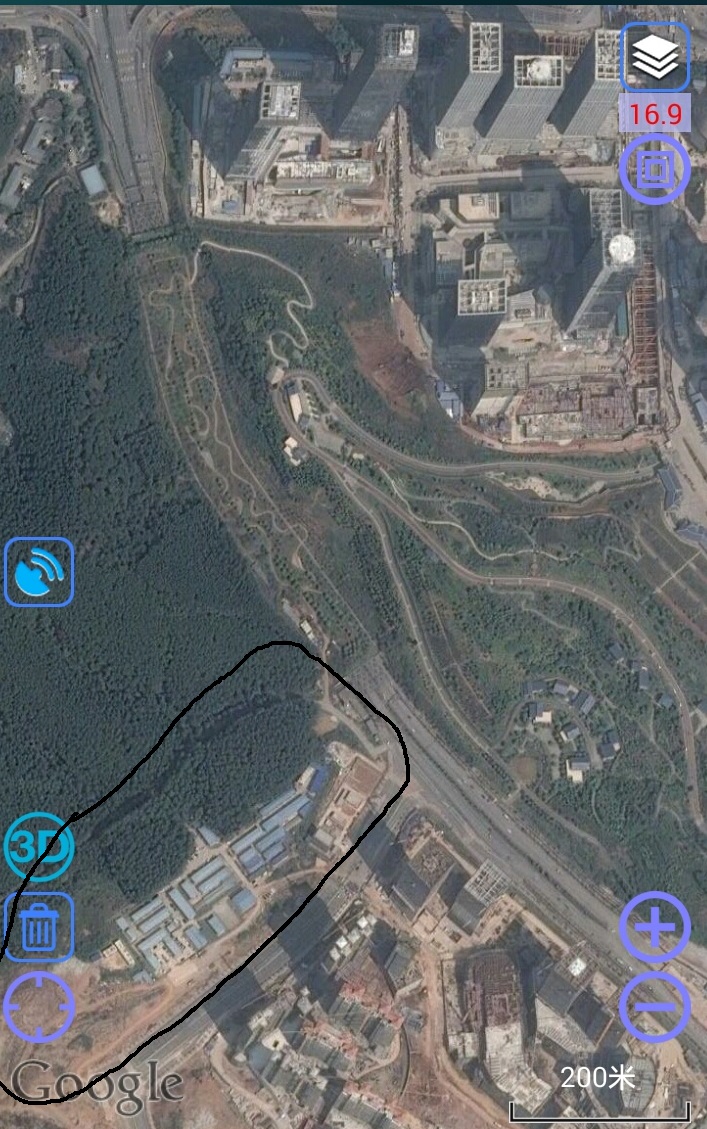Open the map layers selector

[655, 59]
